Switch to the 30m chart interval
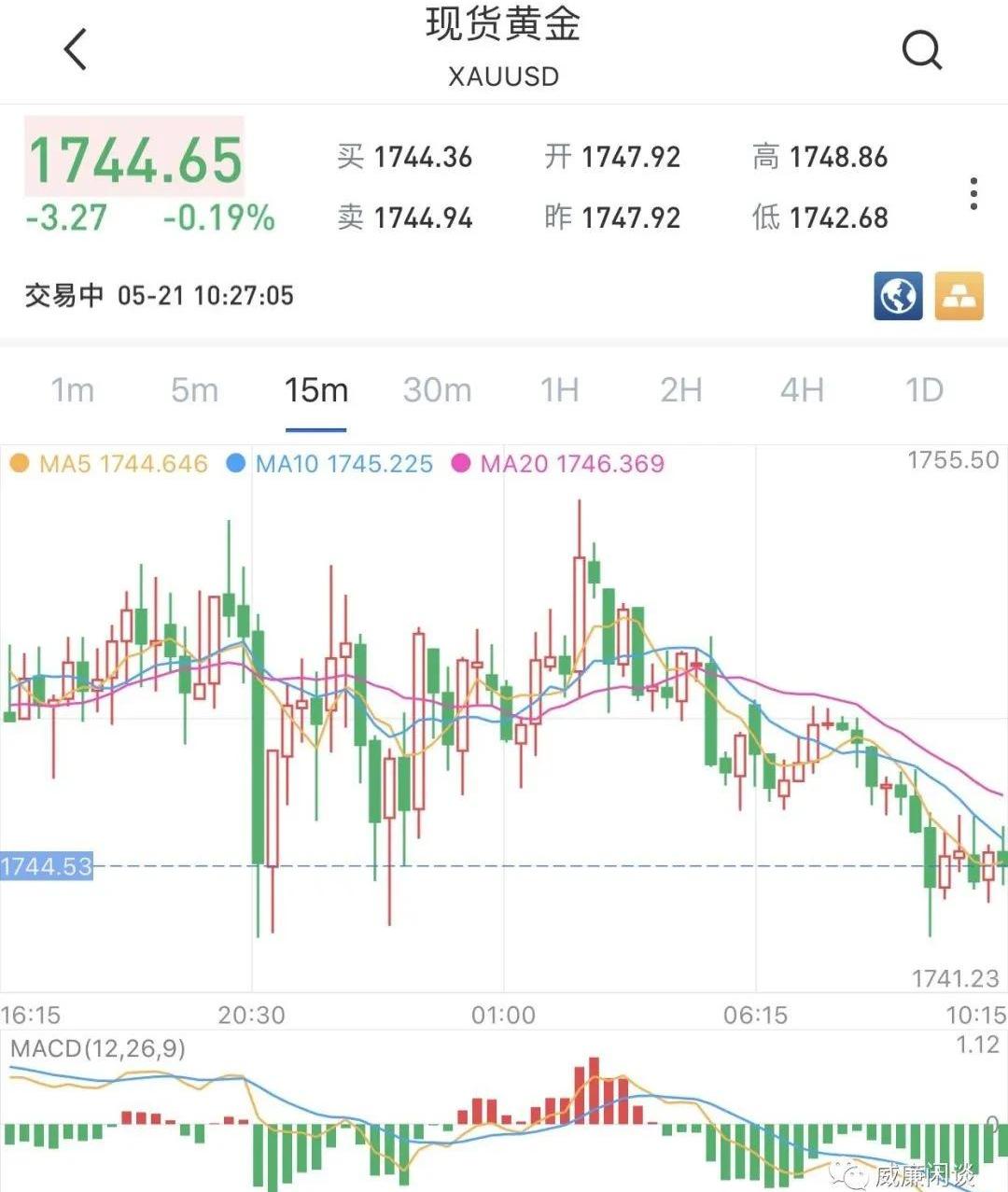The height and width of the screenshot is (1192, 1008). point(437,389)
